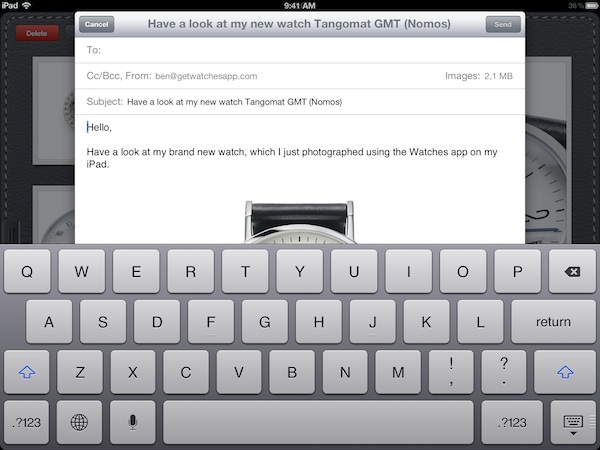Tap the return key
Viewport: 600px width, 450px height.
click(553, 321)
